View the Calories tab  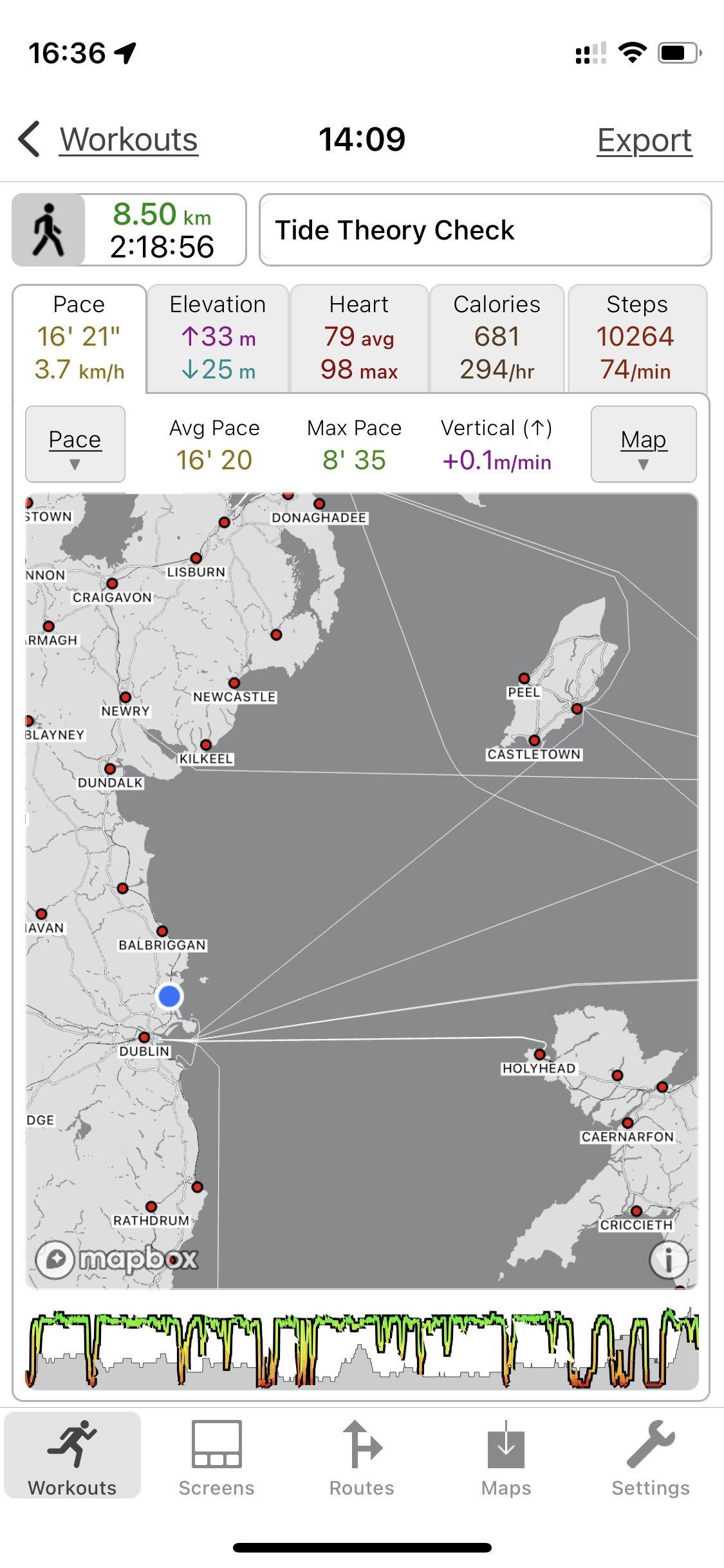pos(497,337)
